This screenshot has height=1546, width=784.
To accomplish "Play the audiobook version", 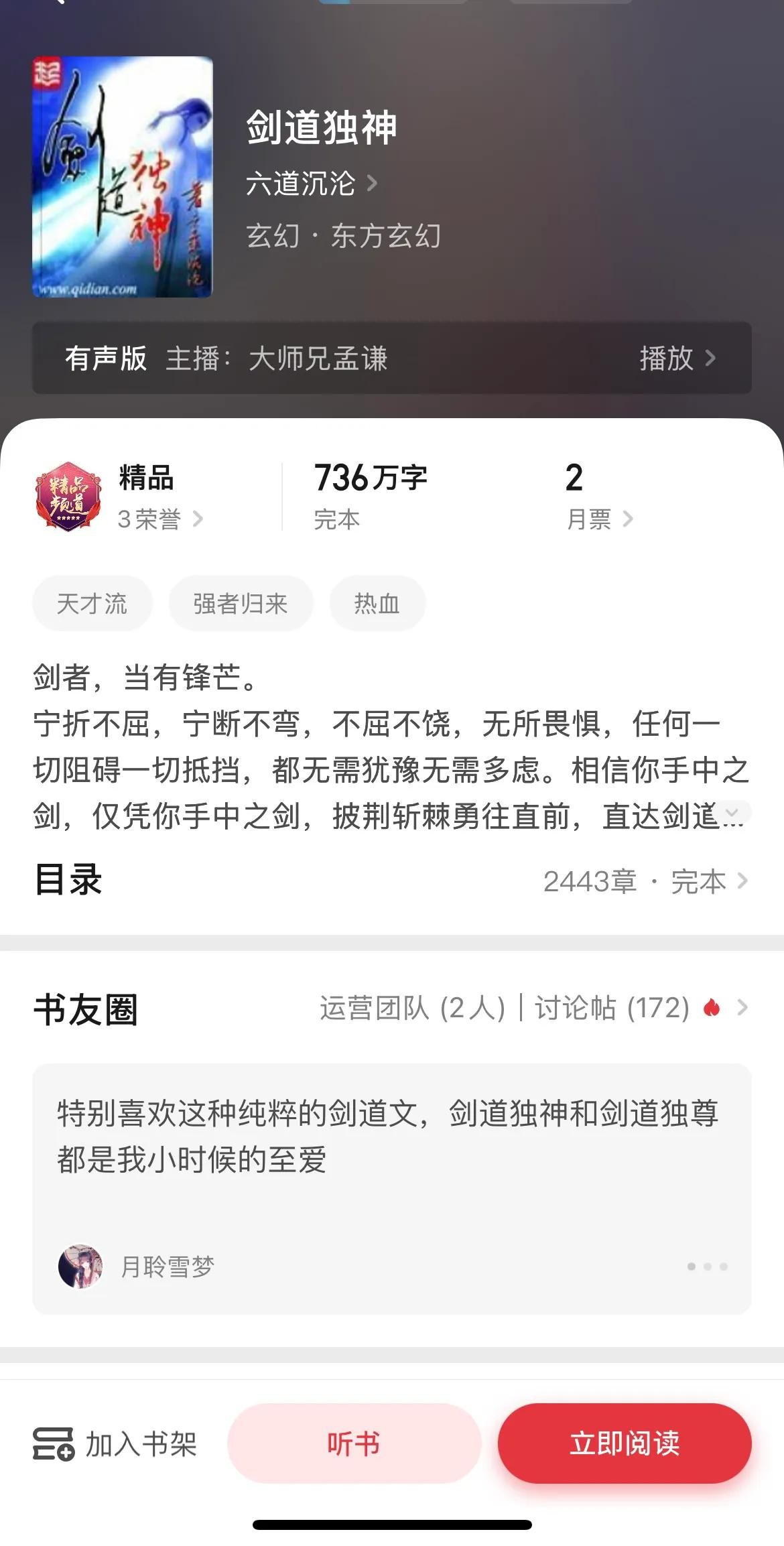I will [x=677, y=359].
